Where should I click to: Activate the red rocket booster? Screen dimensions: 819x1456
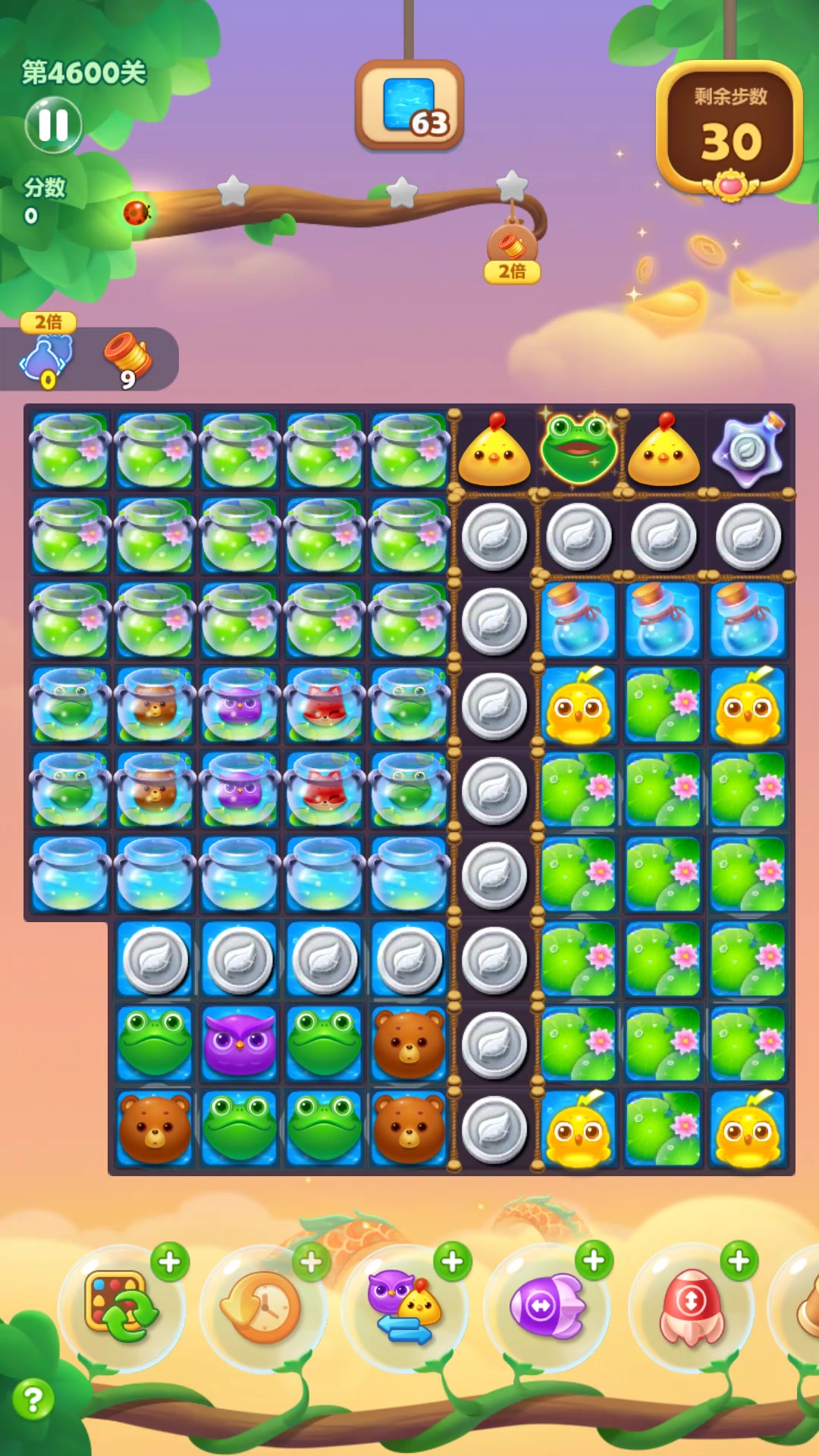[x=690, y=1307]
